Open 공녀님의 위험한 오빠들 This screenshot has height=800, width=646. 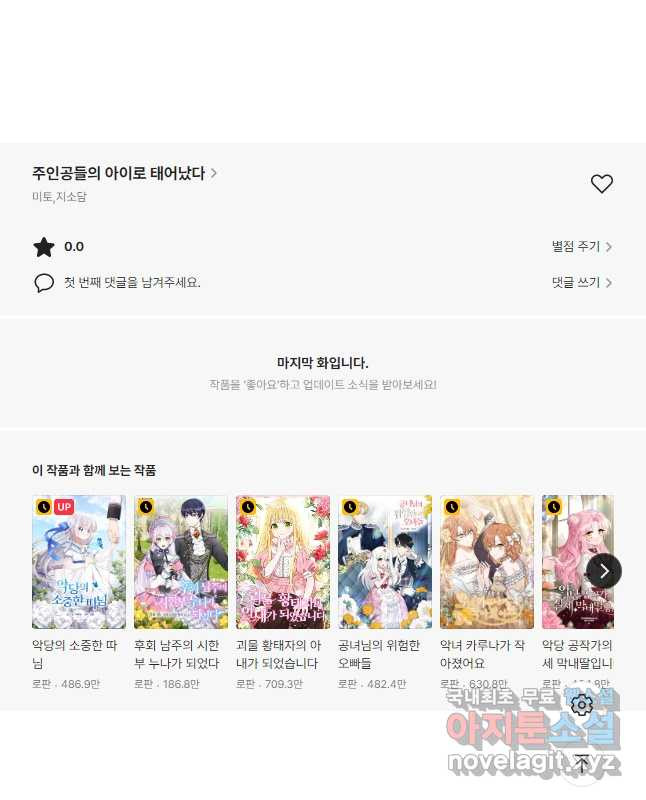(x=385, y=562)
